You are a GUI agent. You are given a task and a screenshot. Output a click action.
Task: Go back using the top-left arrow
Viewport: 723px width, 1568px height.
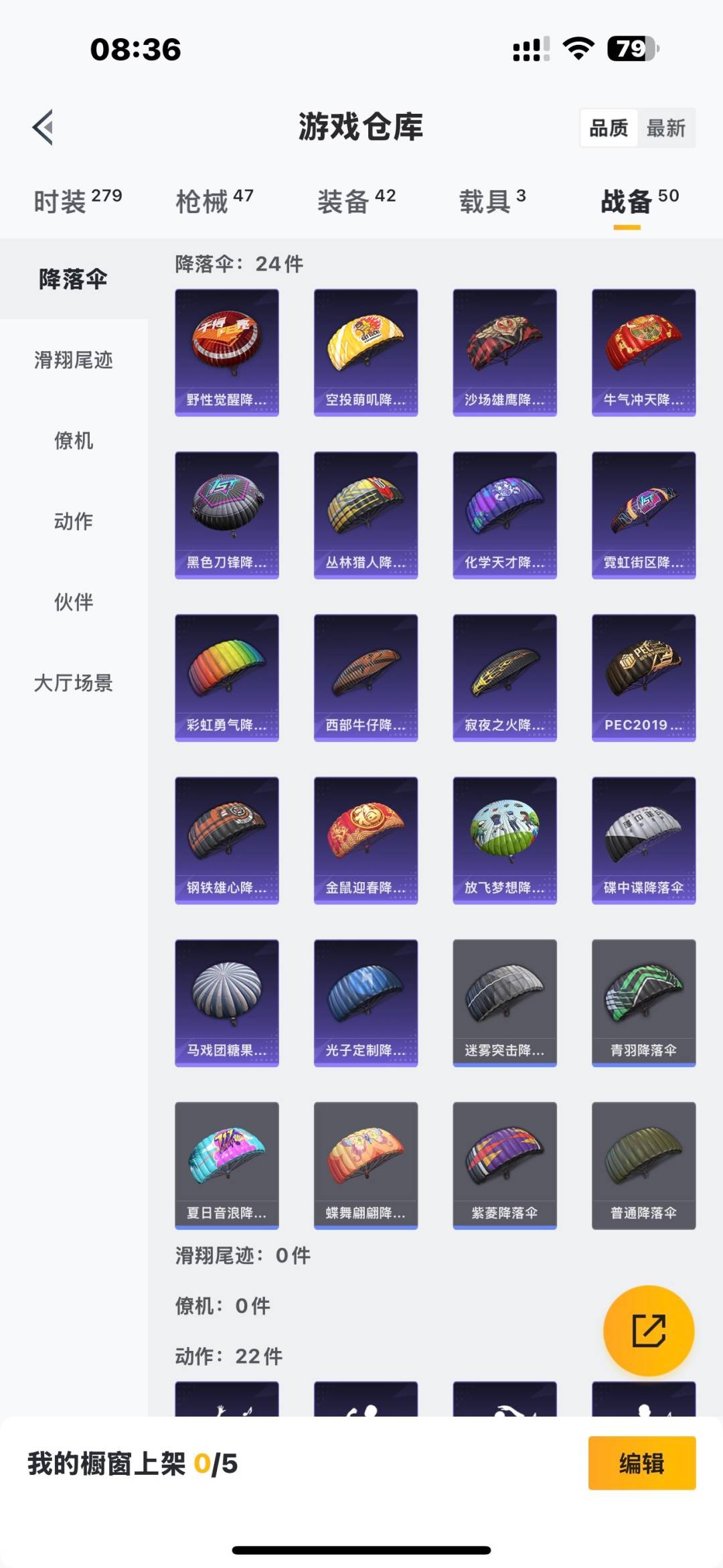(x=44, y=127)
